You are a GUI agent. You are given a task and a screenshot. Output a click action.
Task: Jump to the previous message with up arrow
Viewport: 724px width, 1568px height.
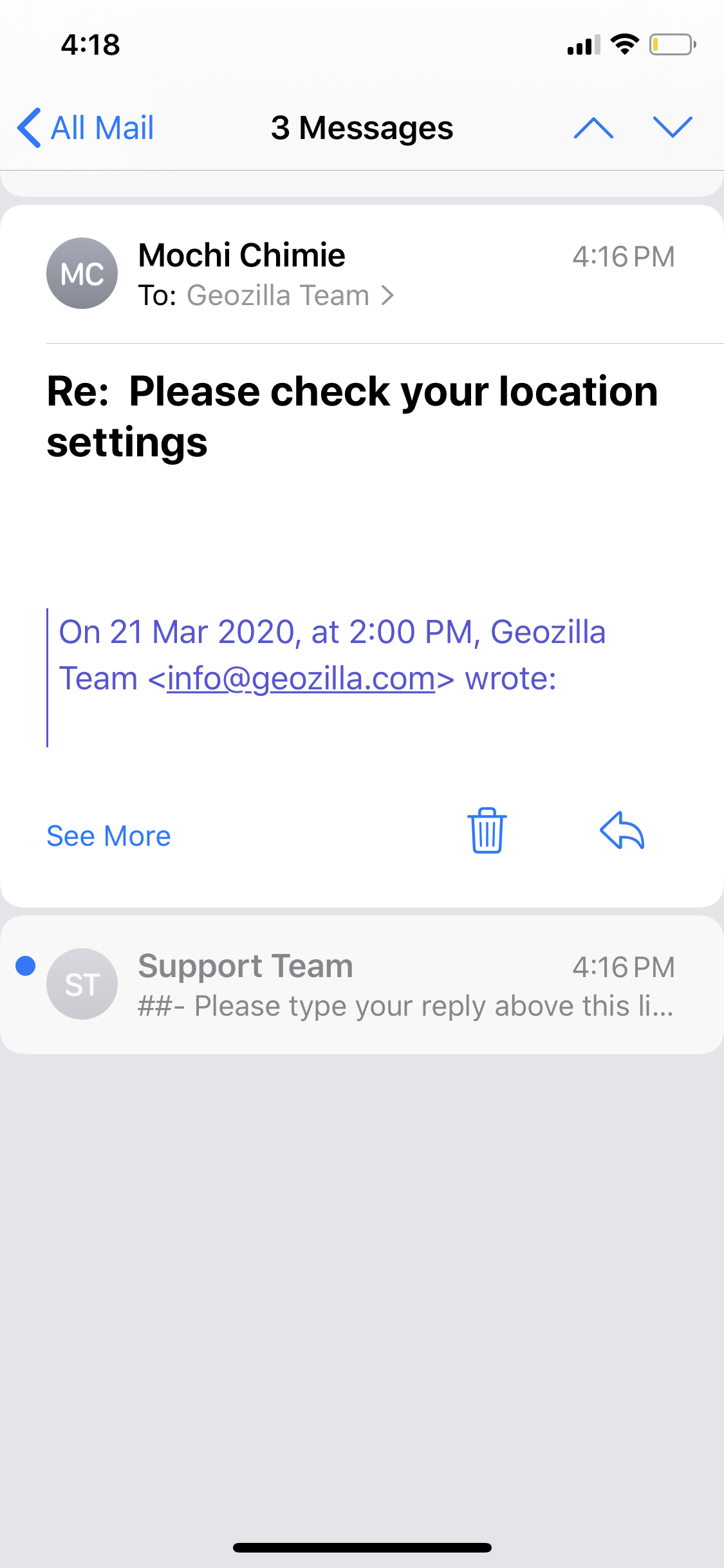coord(593,127)
